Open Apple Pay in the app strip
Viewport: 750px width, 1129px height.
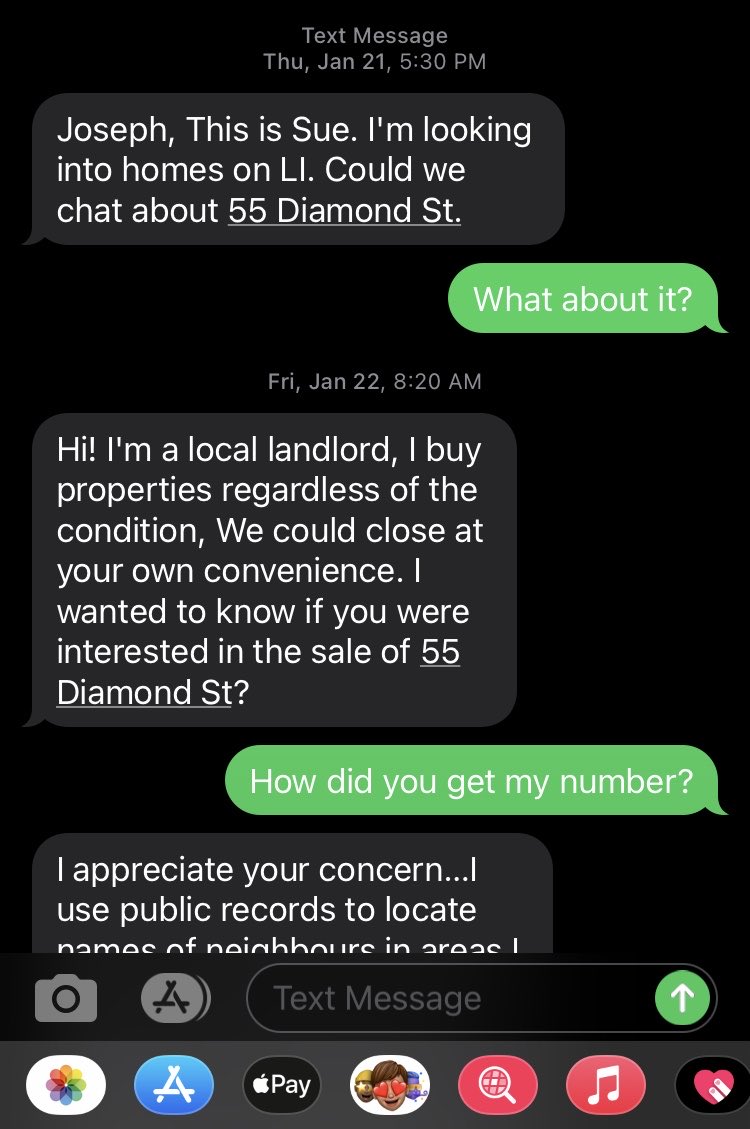click(x=282, y=1085)
